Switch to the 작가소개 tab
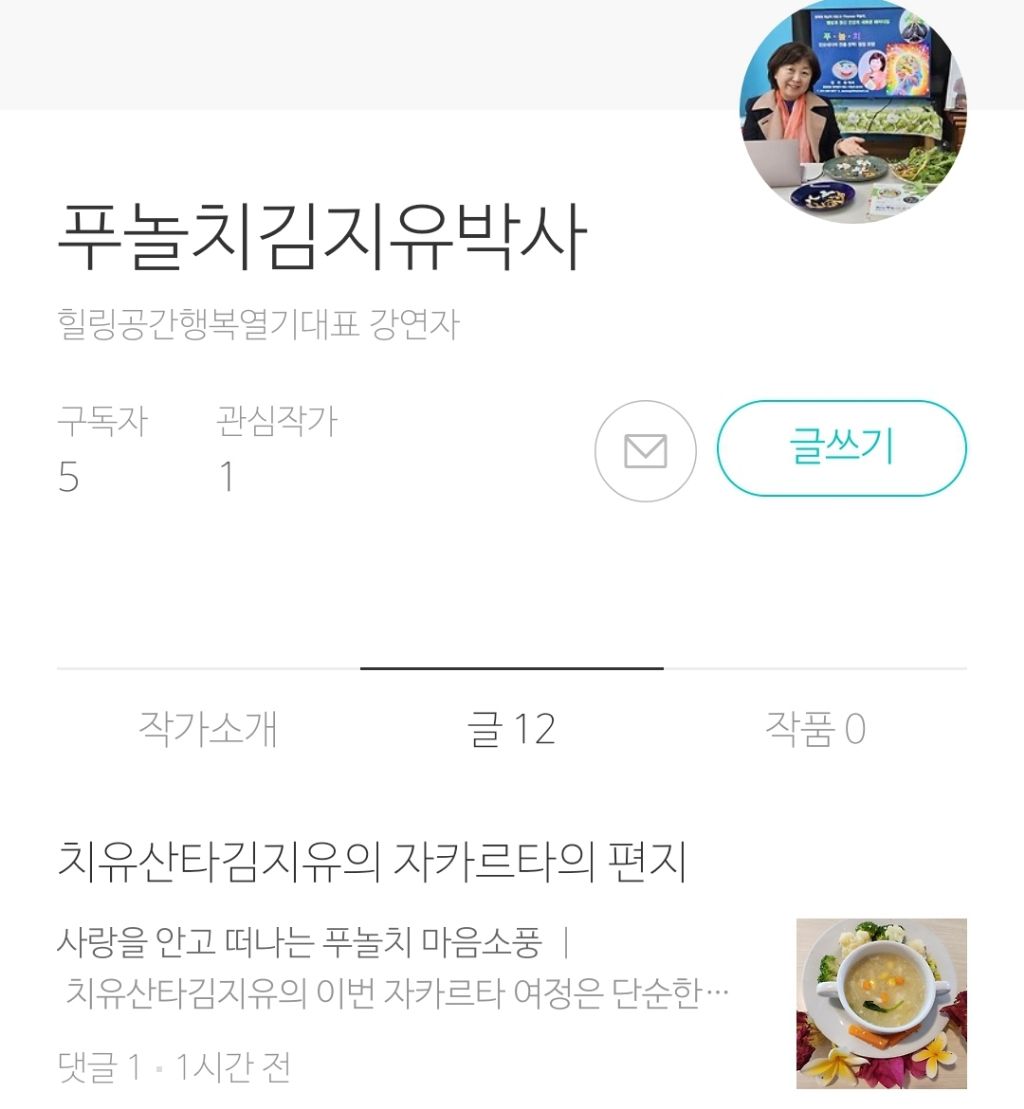Screen dimensions: 1024x1109 point(208,729)
